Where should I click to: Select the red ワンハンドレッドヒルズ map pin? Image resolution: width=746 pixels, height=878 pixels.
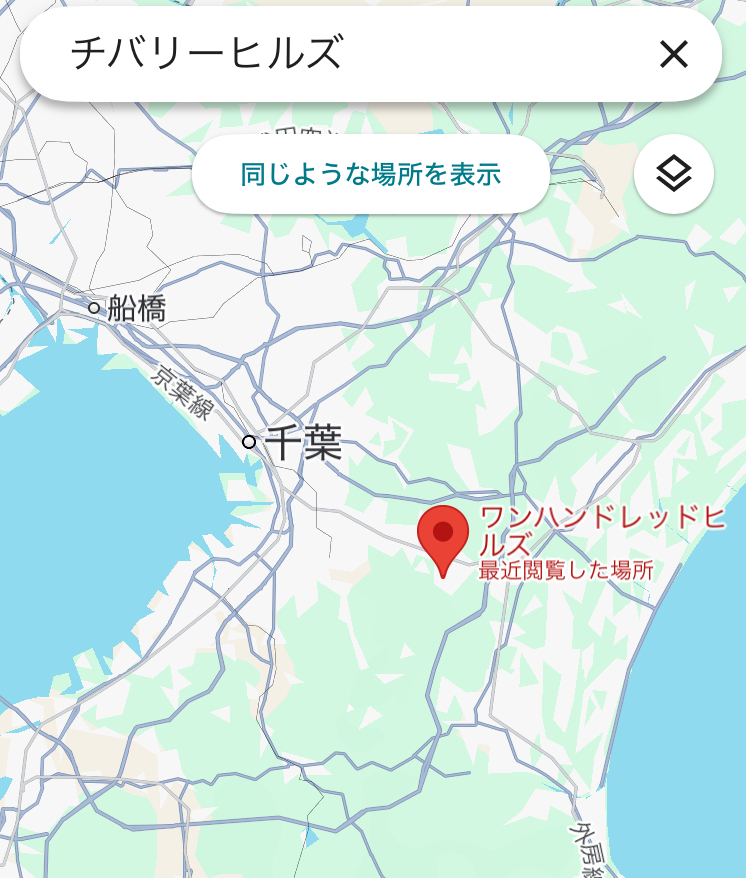(x=443, y=540)
